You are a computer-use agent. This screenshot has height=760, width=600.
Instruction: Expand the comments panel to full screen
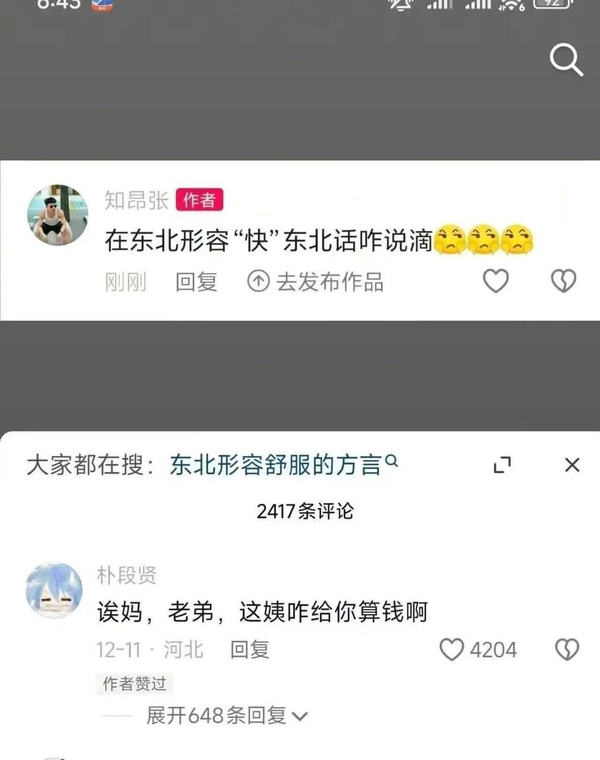pyautogui.click(x=502, y=465)
